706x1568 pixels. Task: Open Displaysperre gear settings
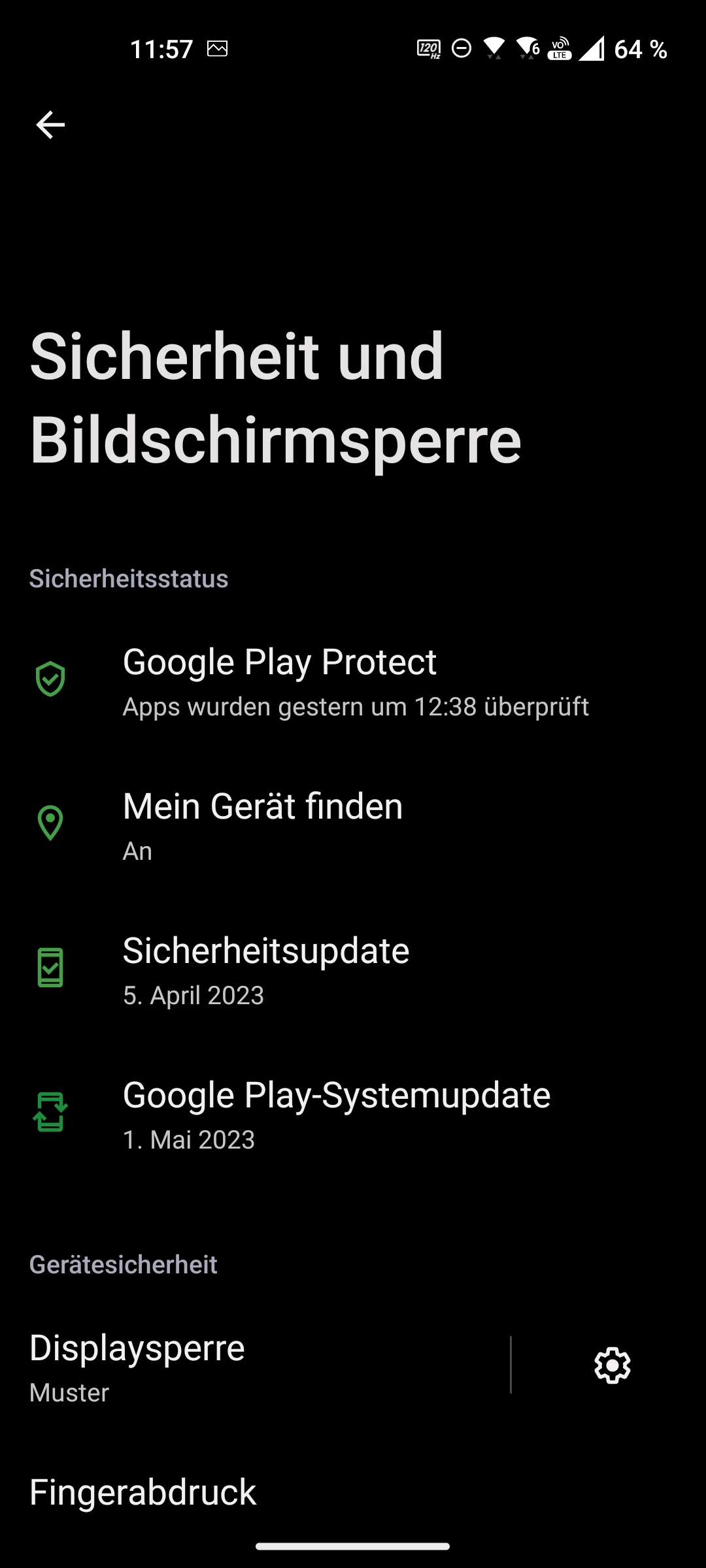tap(612, 1365)
